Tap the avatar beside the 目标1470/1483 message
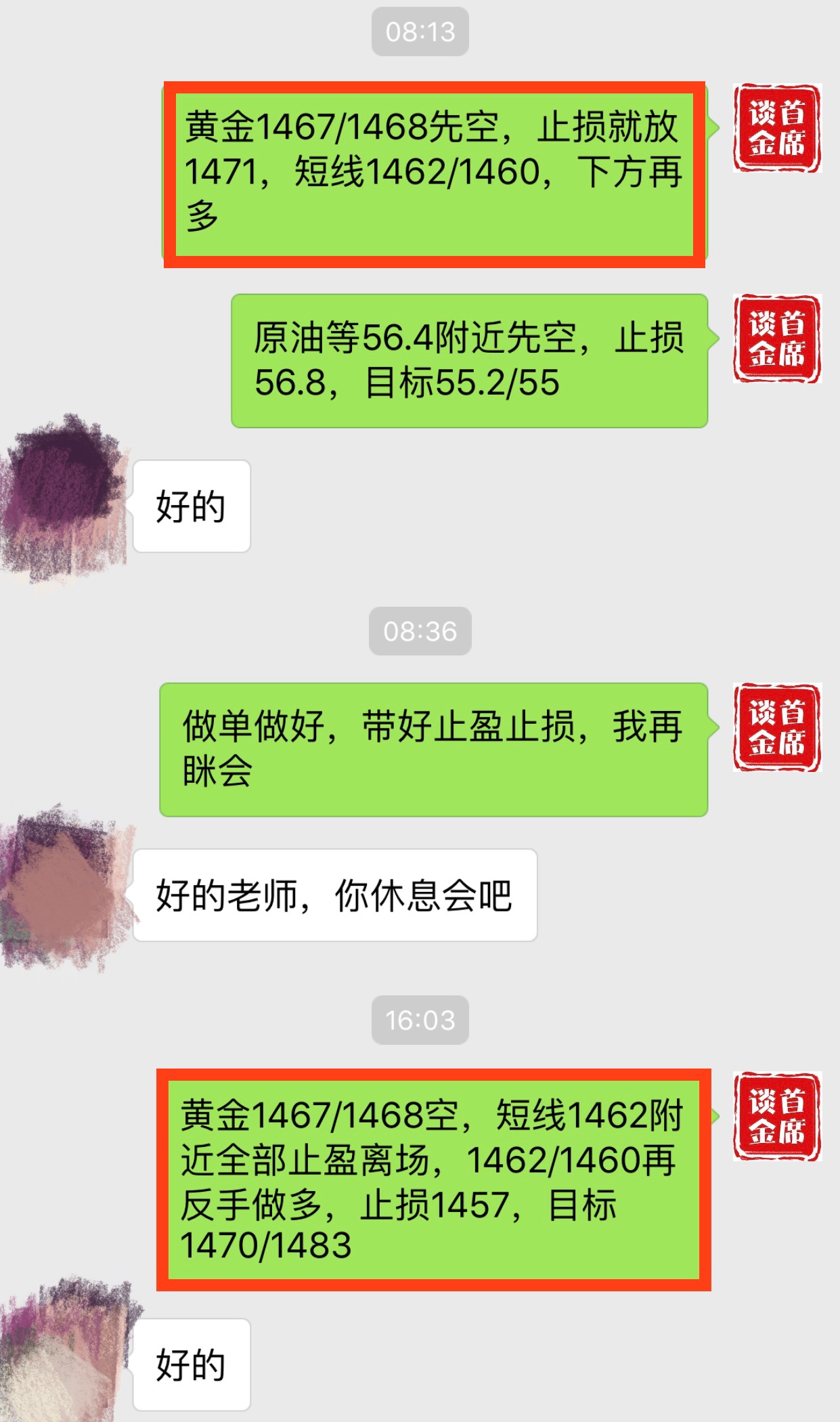Image resolution: width=840 pixels, height=1422 pixels. (776, 1117)
